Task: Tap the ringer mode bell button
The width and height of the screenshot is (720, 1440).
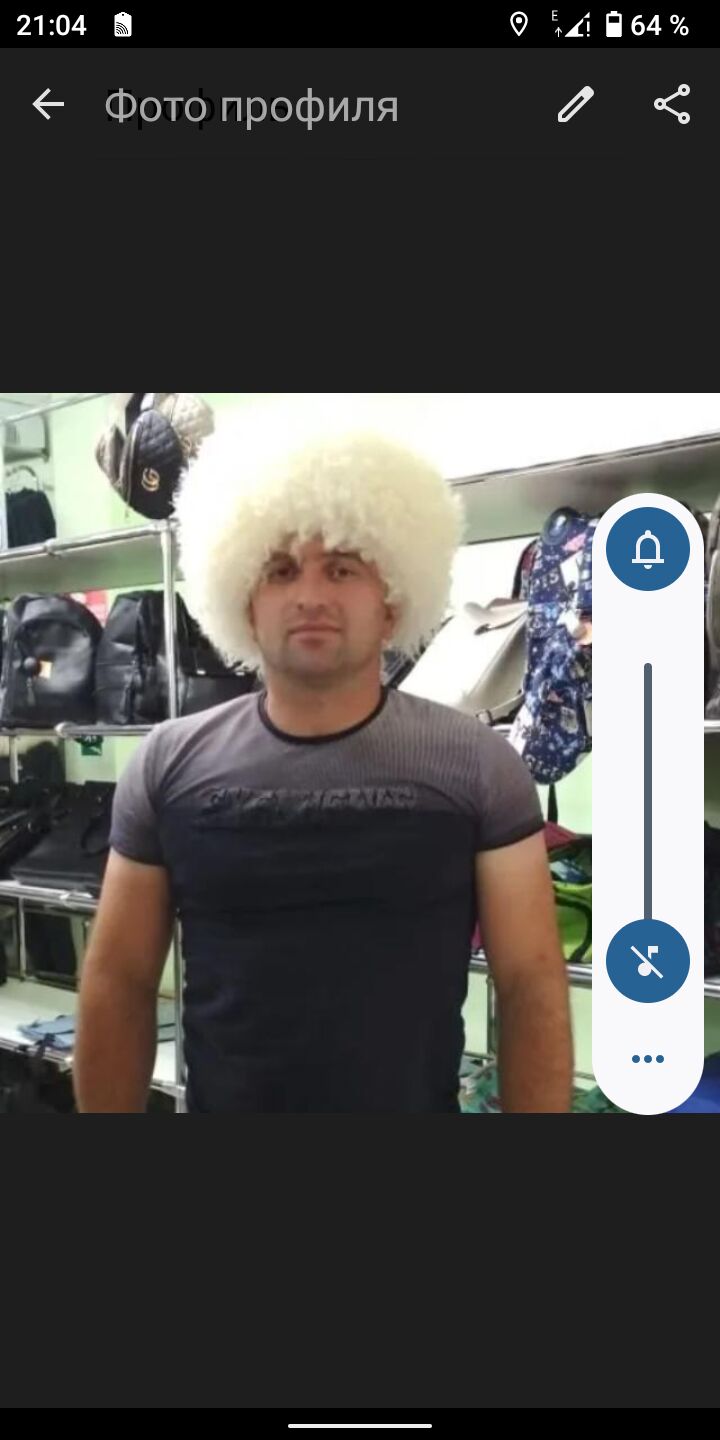Action: coord(648,549)
